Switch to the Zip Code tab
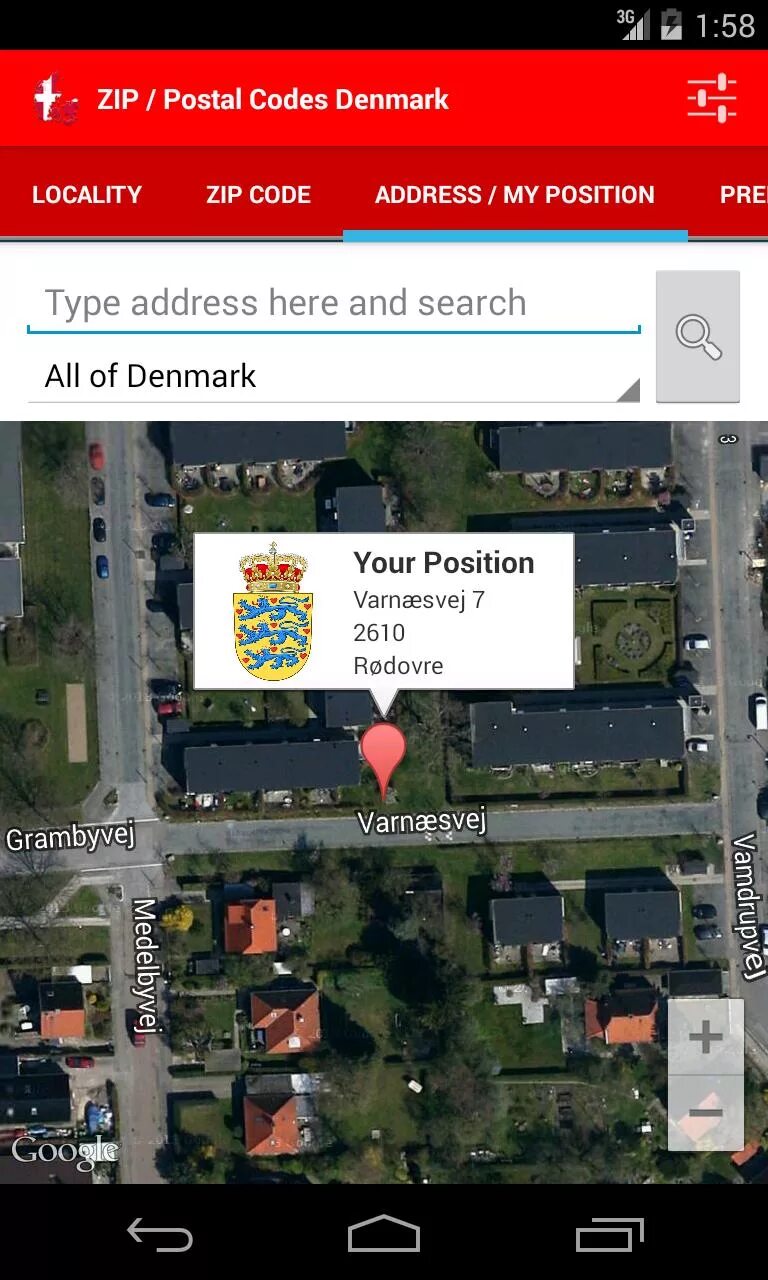768x1280 pixels. tap(258, 195)
